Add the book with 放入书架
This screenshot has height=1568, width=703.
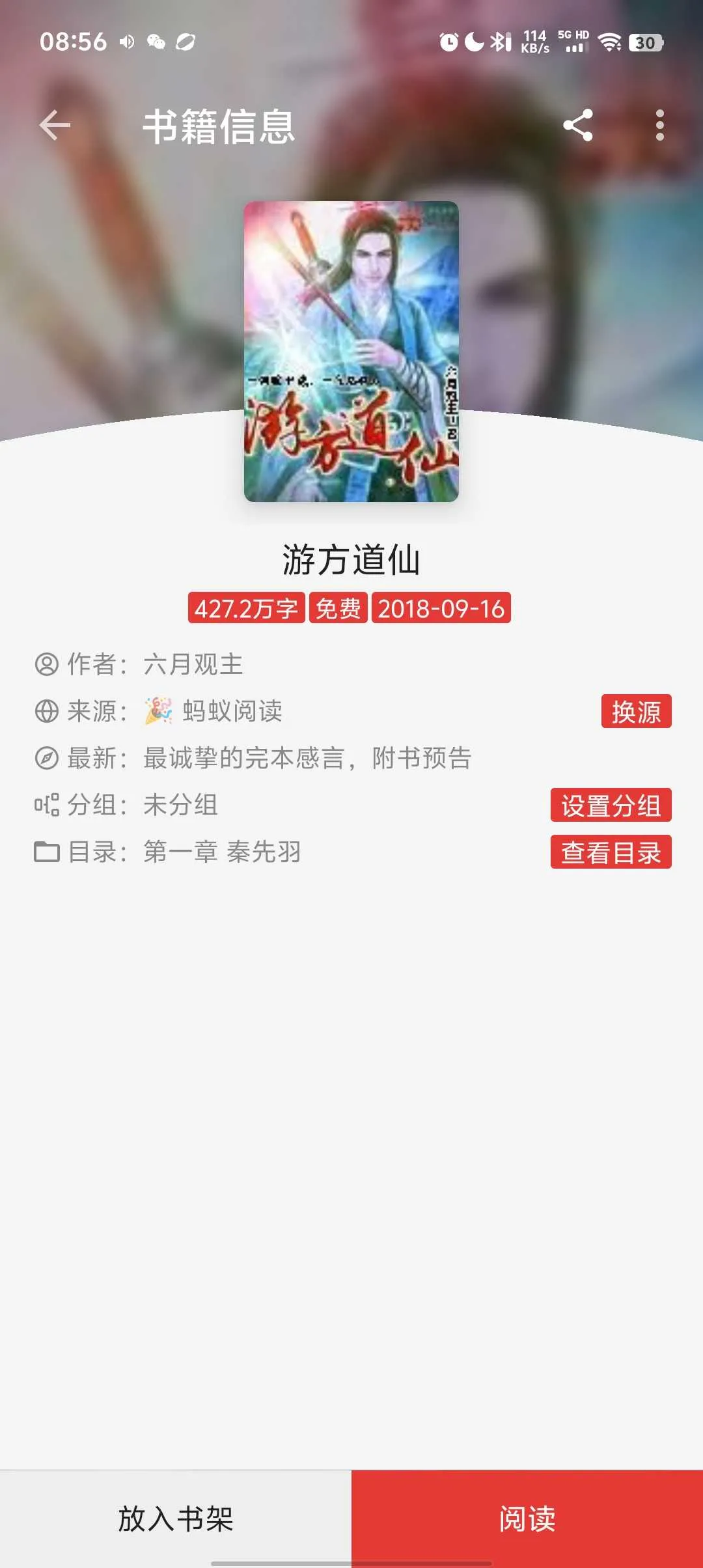tap(176, 1519)
